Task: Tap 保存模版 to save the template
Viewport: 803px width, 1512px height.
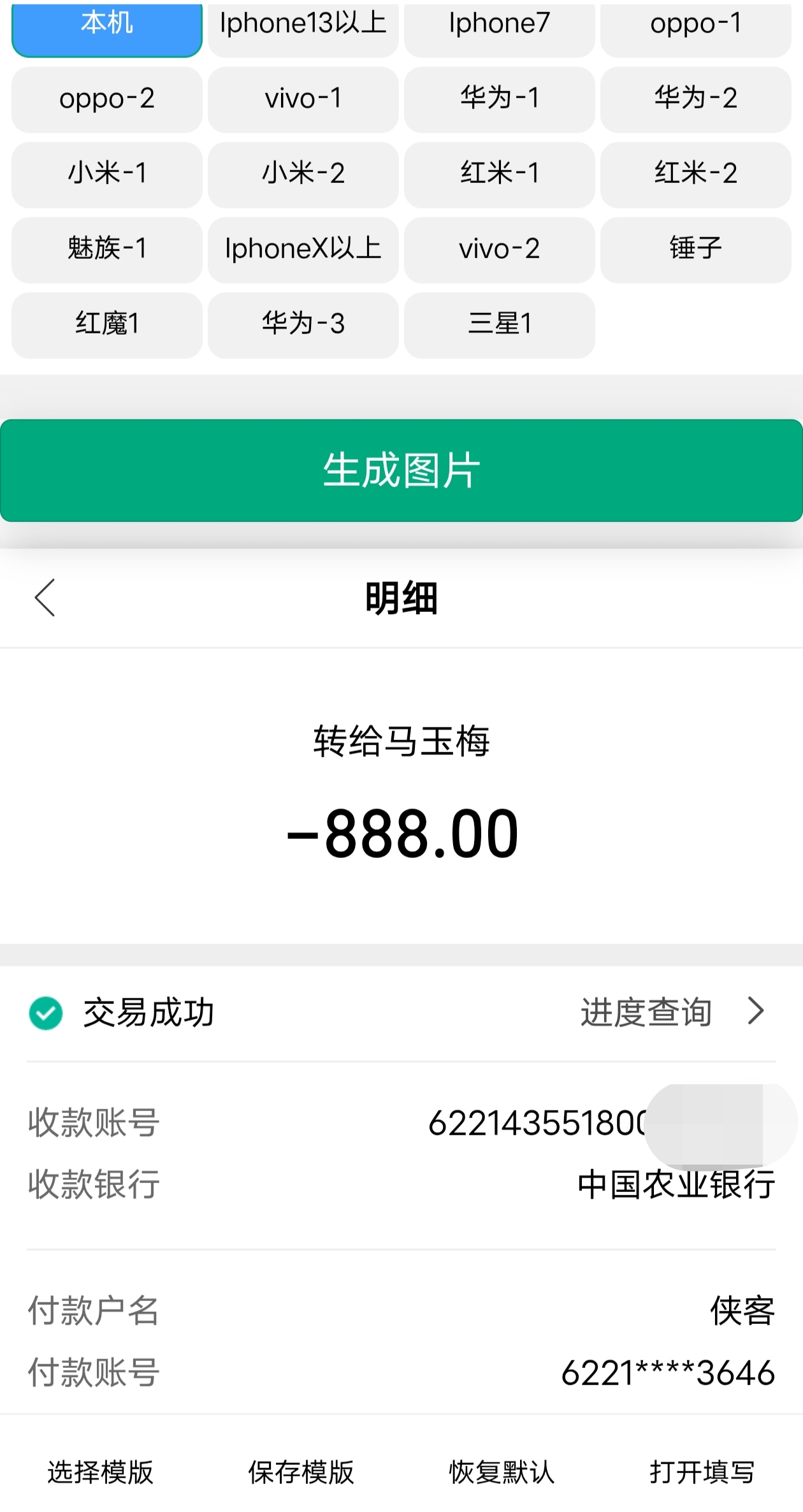Action: [301, 1472]
